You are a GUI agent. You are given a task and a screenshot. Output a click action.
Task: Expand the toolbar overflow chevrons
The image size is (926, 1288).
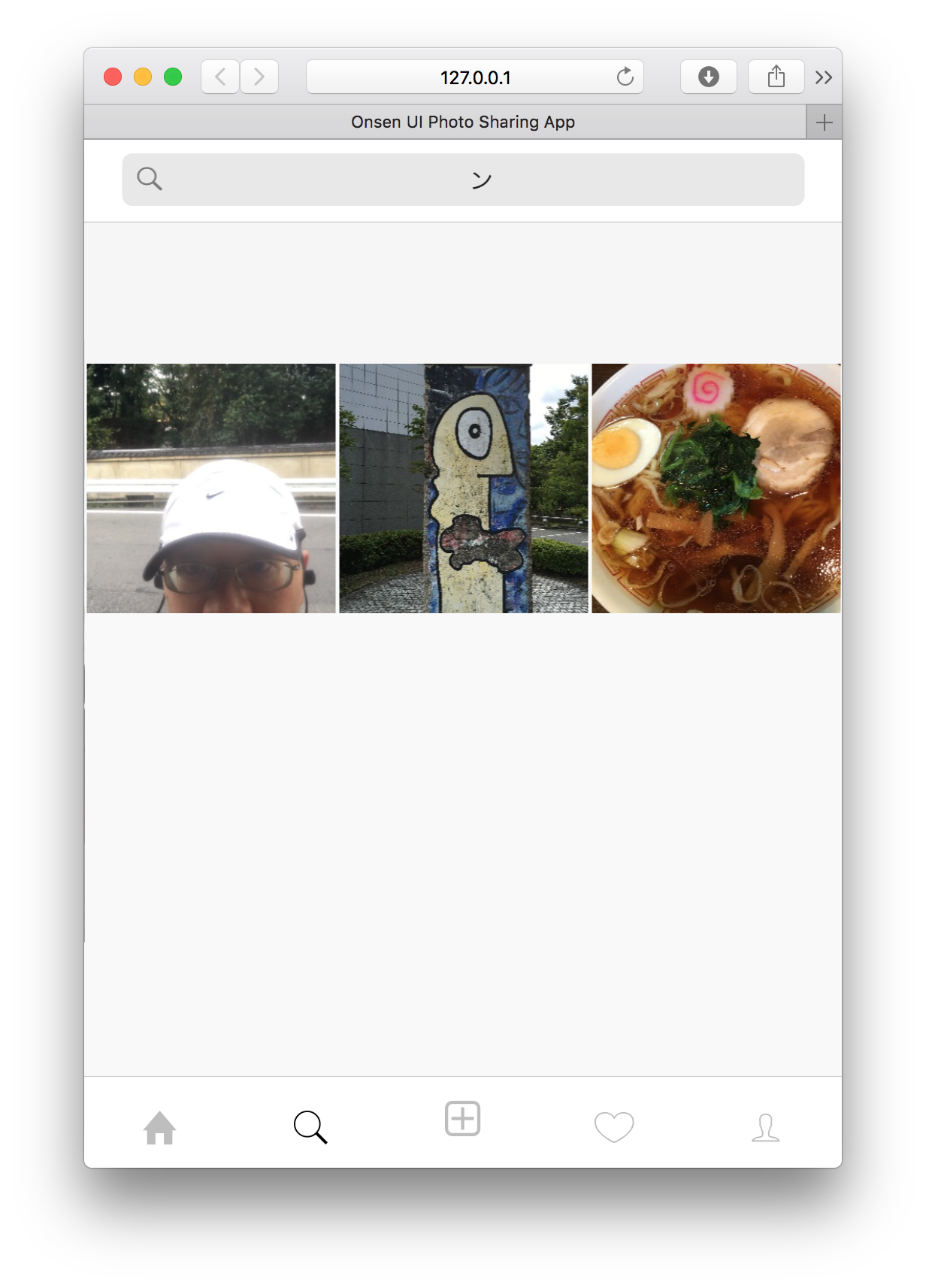[x=824, y=77]
